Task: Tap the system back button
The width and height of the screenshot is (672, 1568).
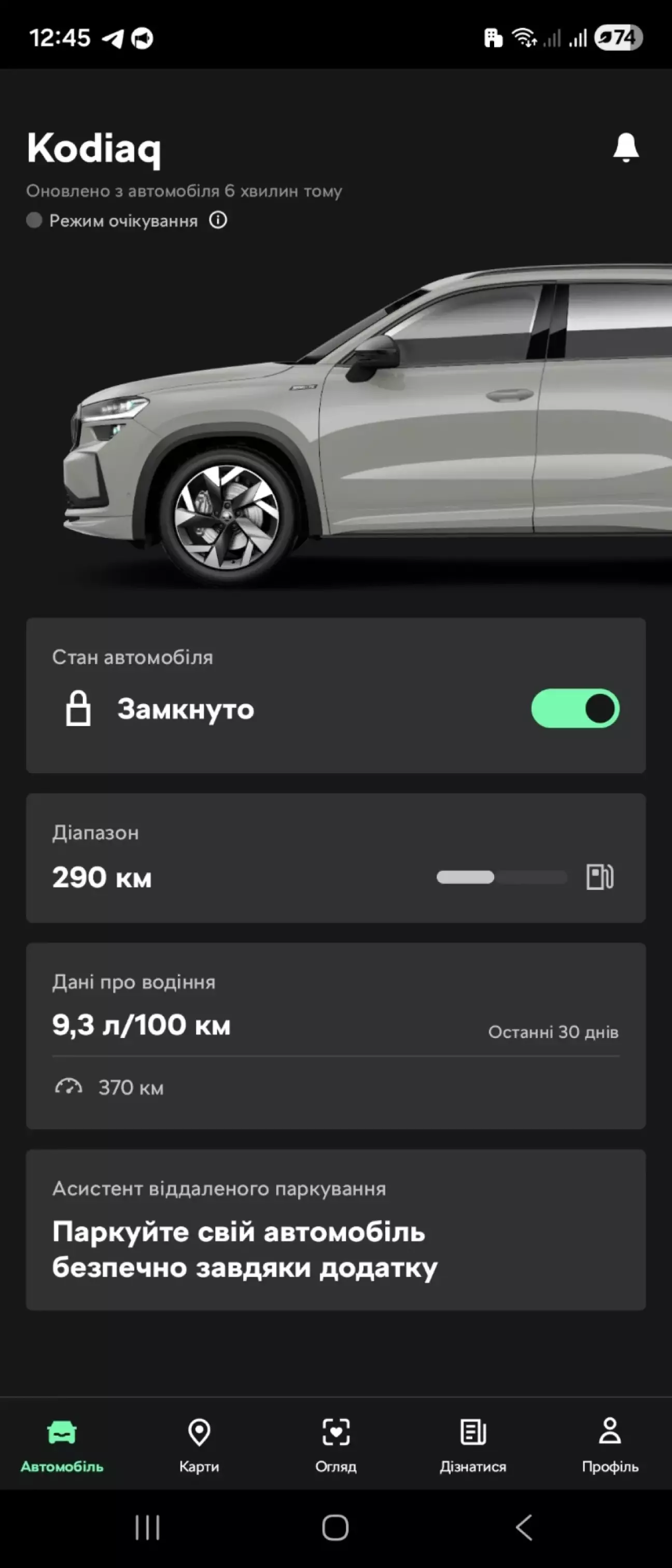Action: [524, 1527]
